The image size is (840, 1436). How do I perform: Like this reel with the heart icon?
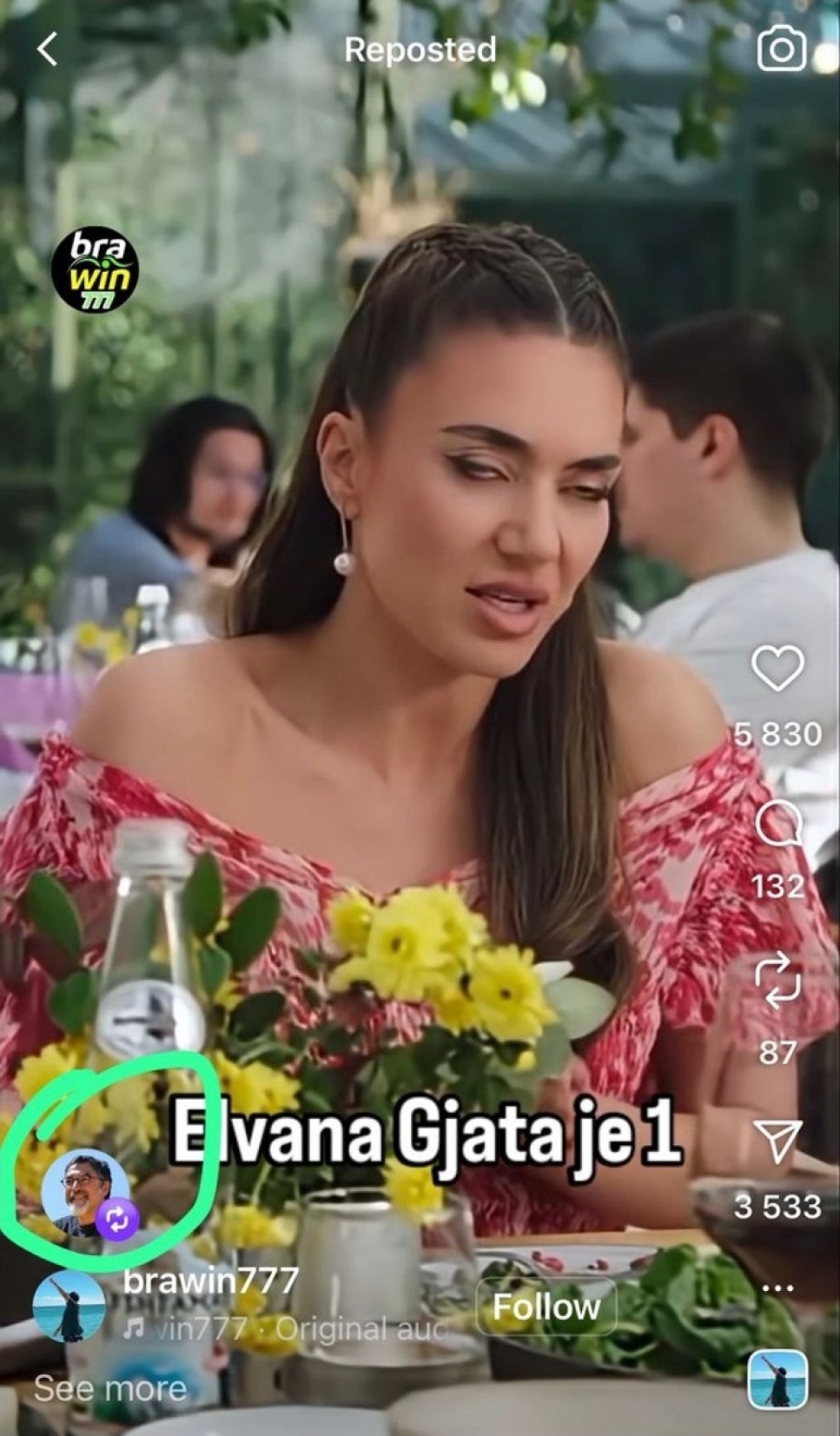777,669
